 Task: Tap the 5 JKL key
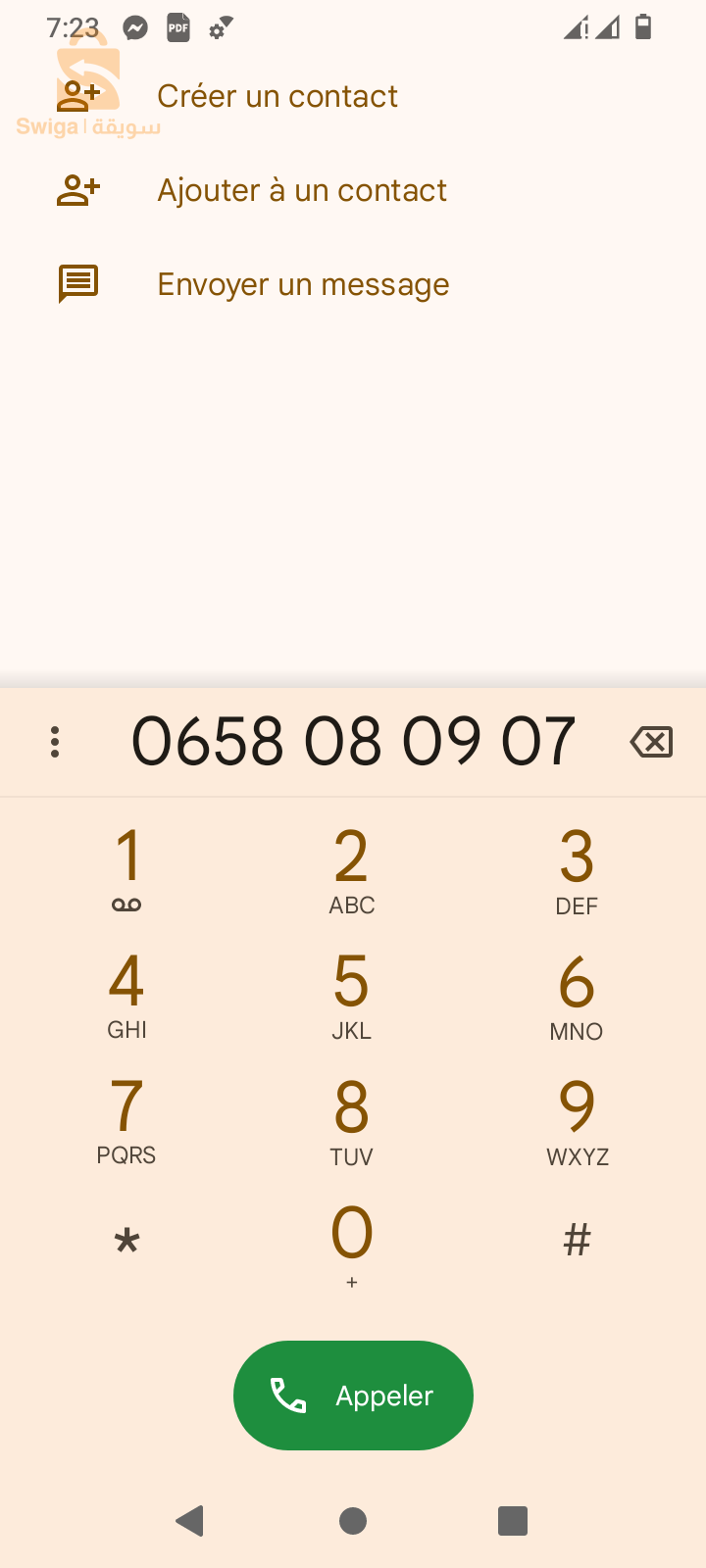[352, 994]
